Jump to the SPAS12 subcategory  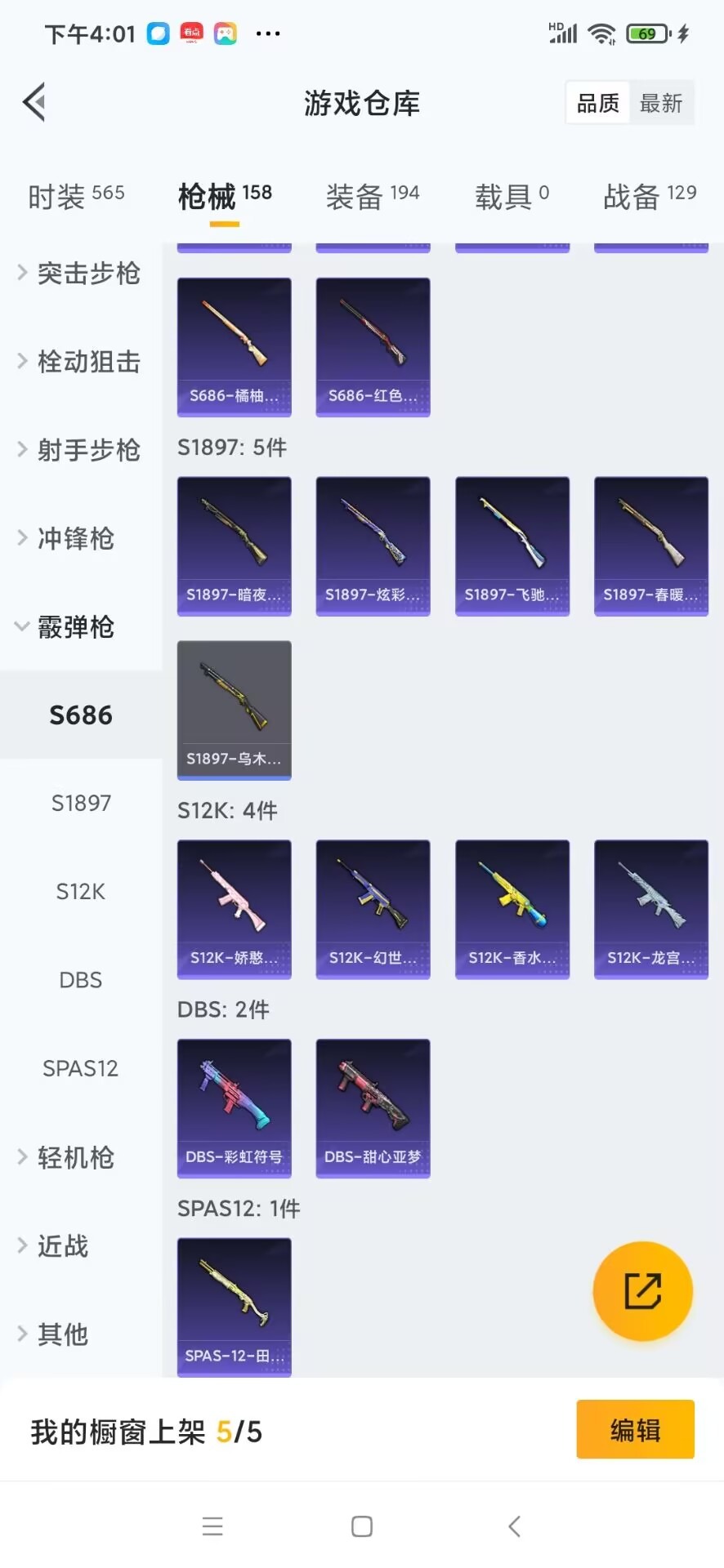pos(81,1068)
